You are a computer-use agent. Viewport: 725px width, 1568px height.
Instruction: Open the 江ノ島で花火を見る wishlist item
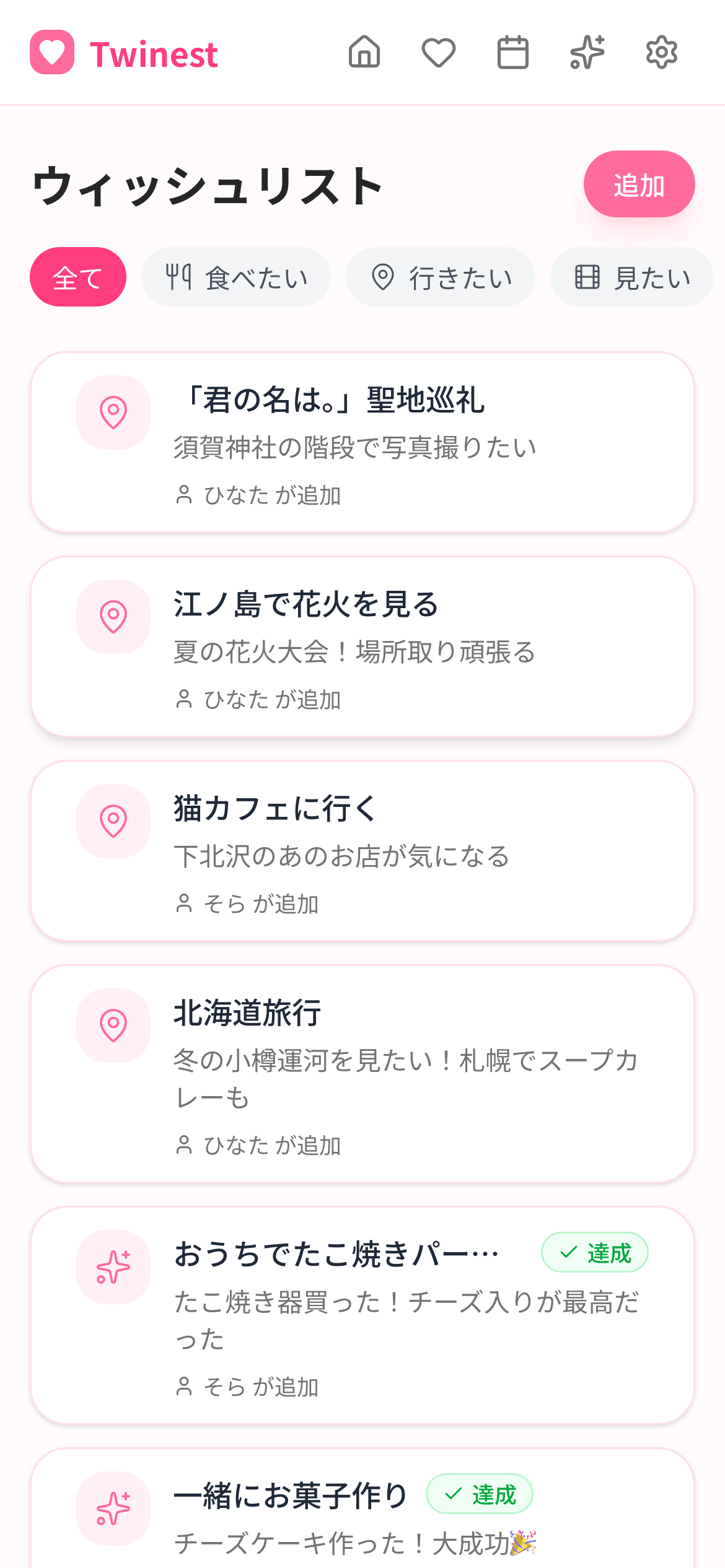(x=362, y=647)
